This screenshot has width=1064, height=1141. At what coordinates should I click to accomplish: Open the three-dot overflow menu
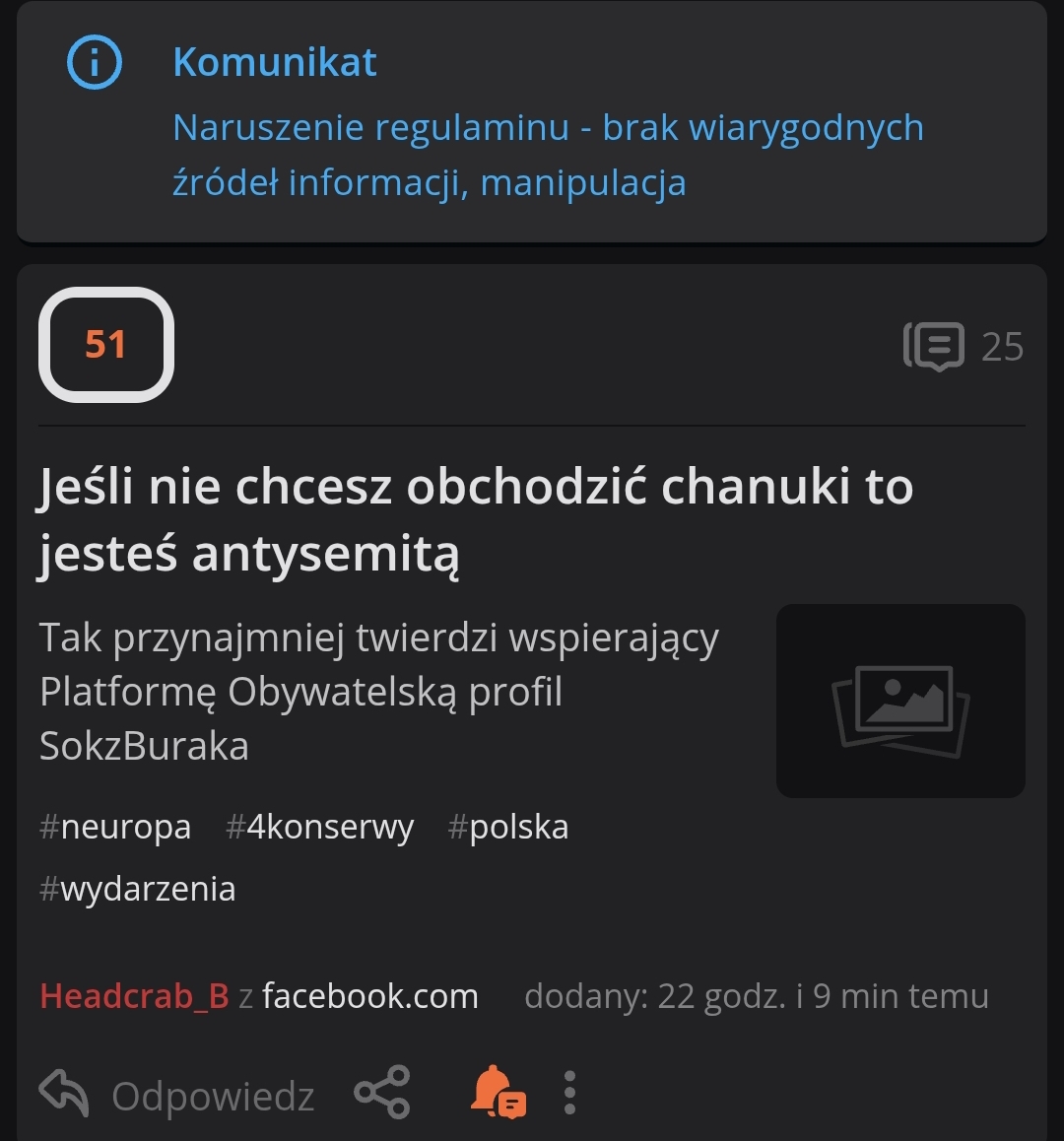(569, 1093)
